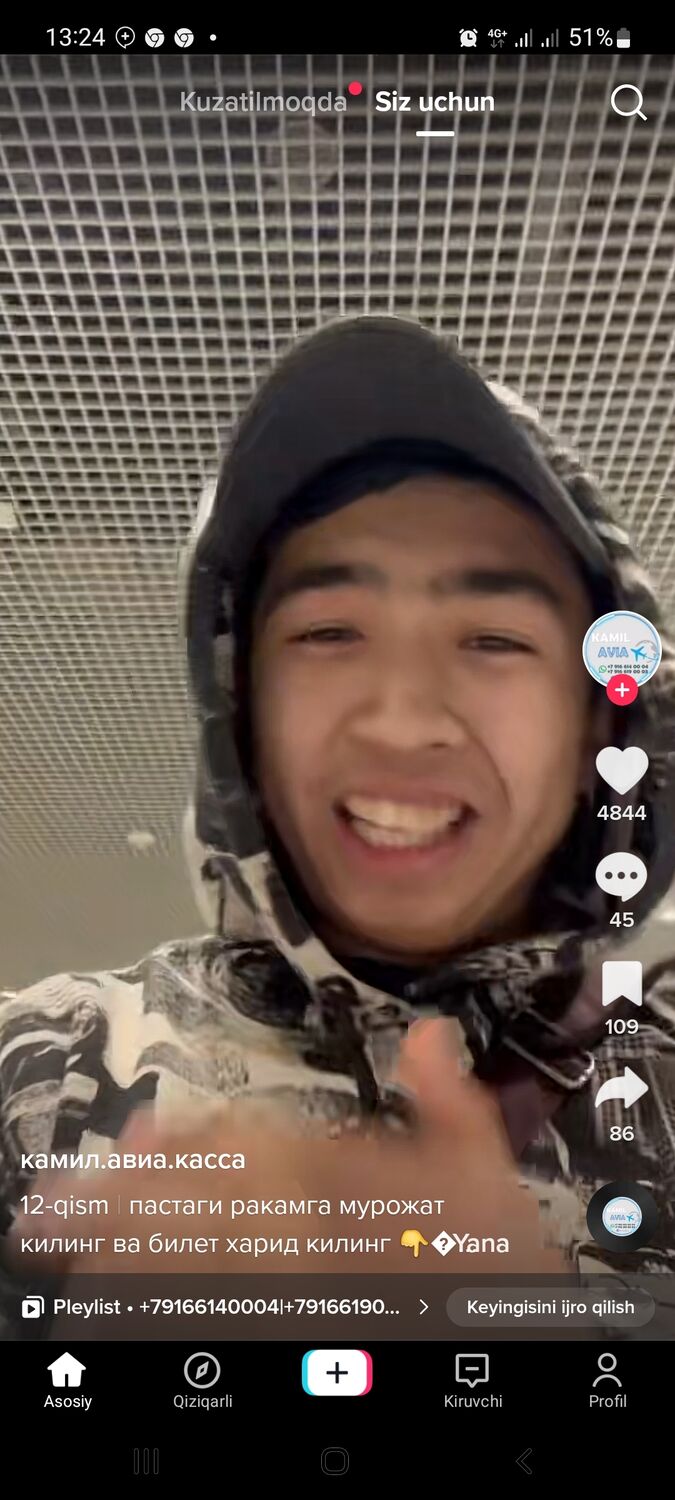Tap Keyingisini ijro qilish button
The width and height of the screenshot is (675, 1500).
550,1307
